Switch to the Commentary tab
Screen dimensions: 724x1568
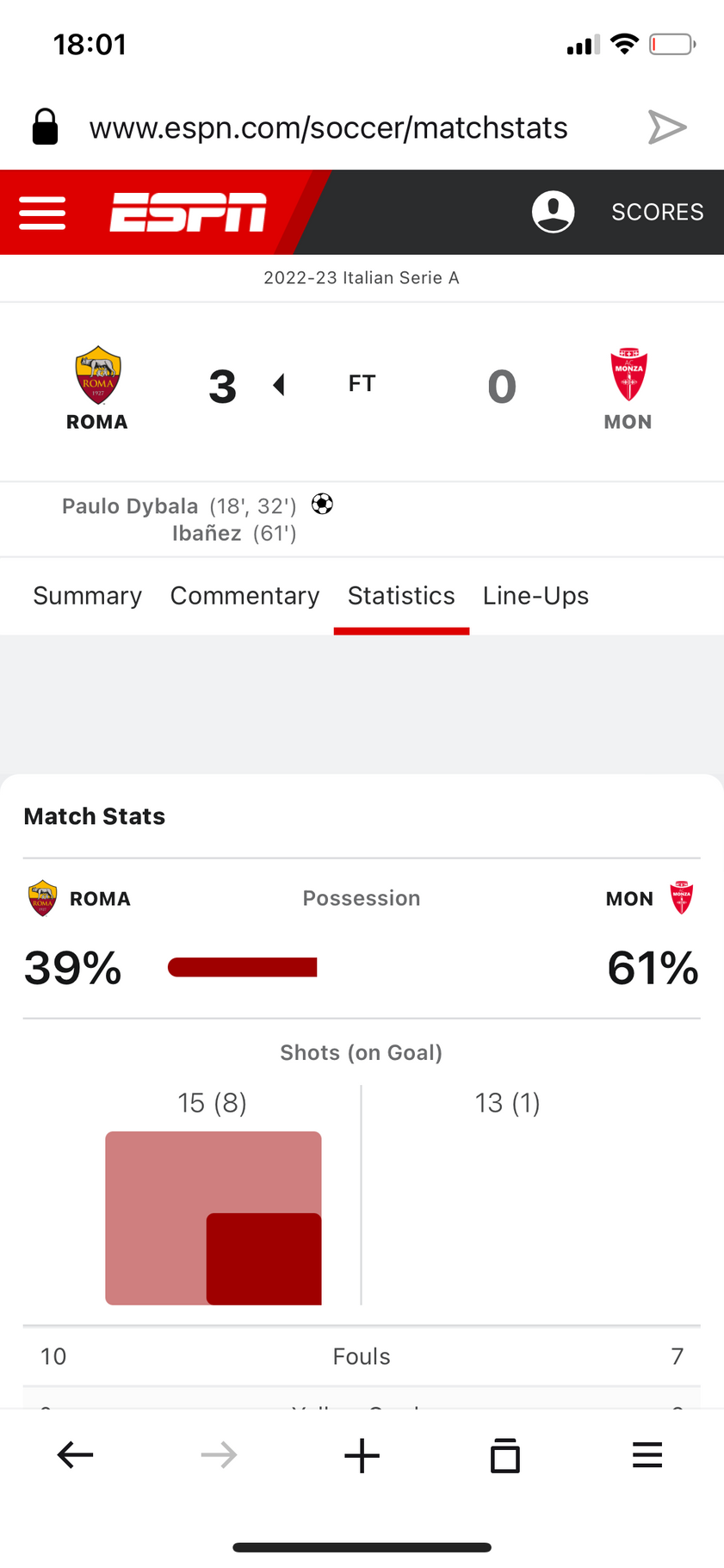click(244, 596)
